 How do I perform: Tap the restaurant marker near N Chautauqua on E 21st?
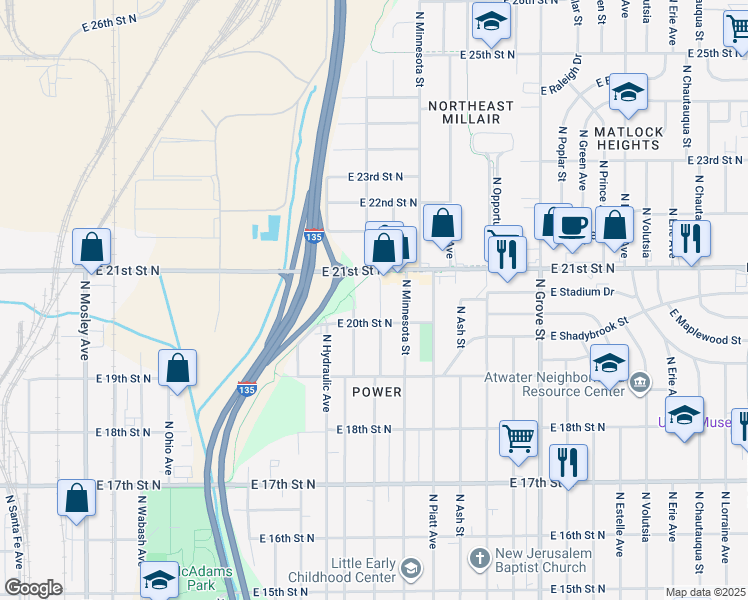pos(691,242)
